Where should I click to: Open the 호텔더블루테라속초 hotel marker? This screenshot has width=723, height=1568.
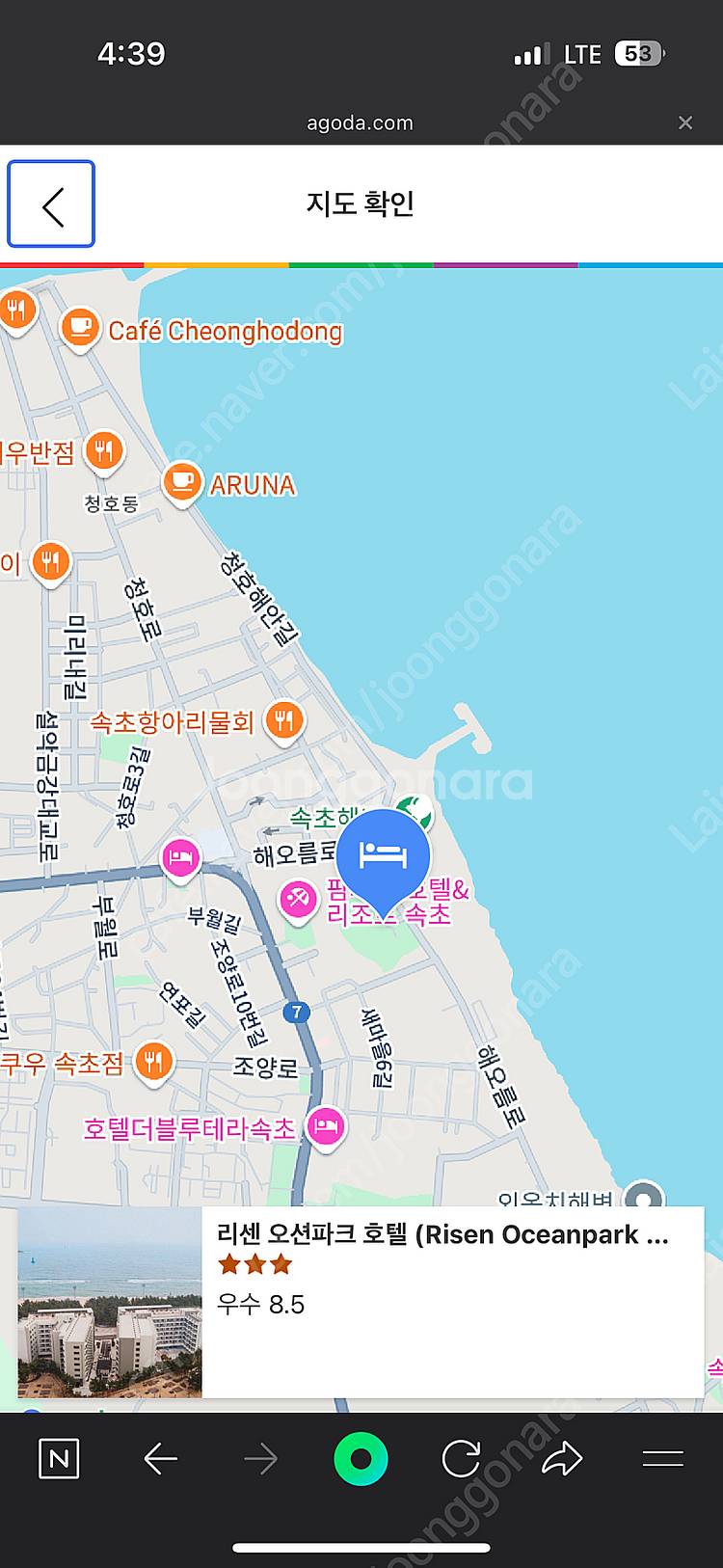(326, 1126)
